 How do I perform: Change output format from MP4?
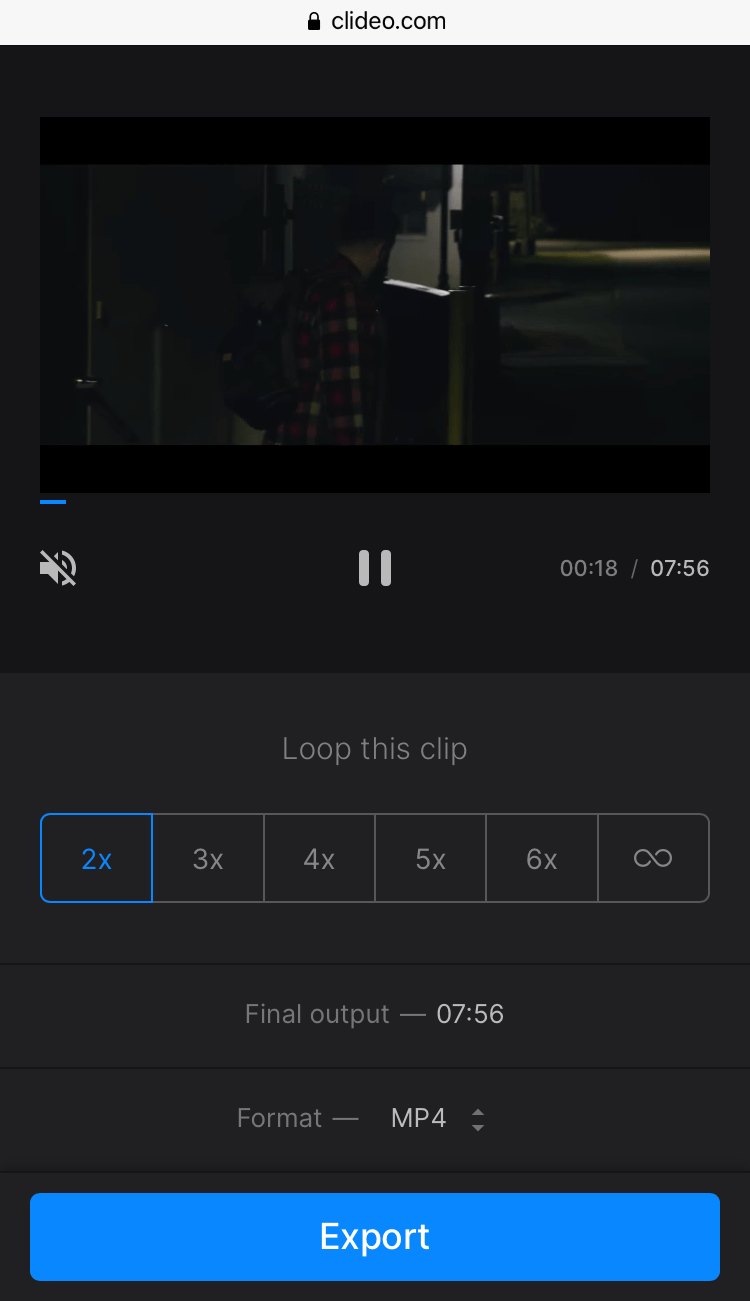pyautogui.click(x=419, y=1117)
